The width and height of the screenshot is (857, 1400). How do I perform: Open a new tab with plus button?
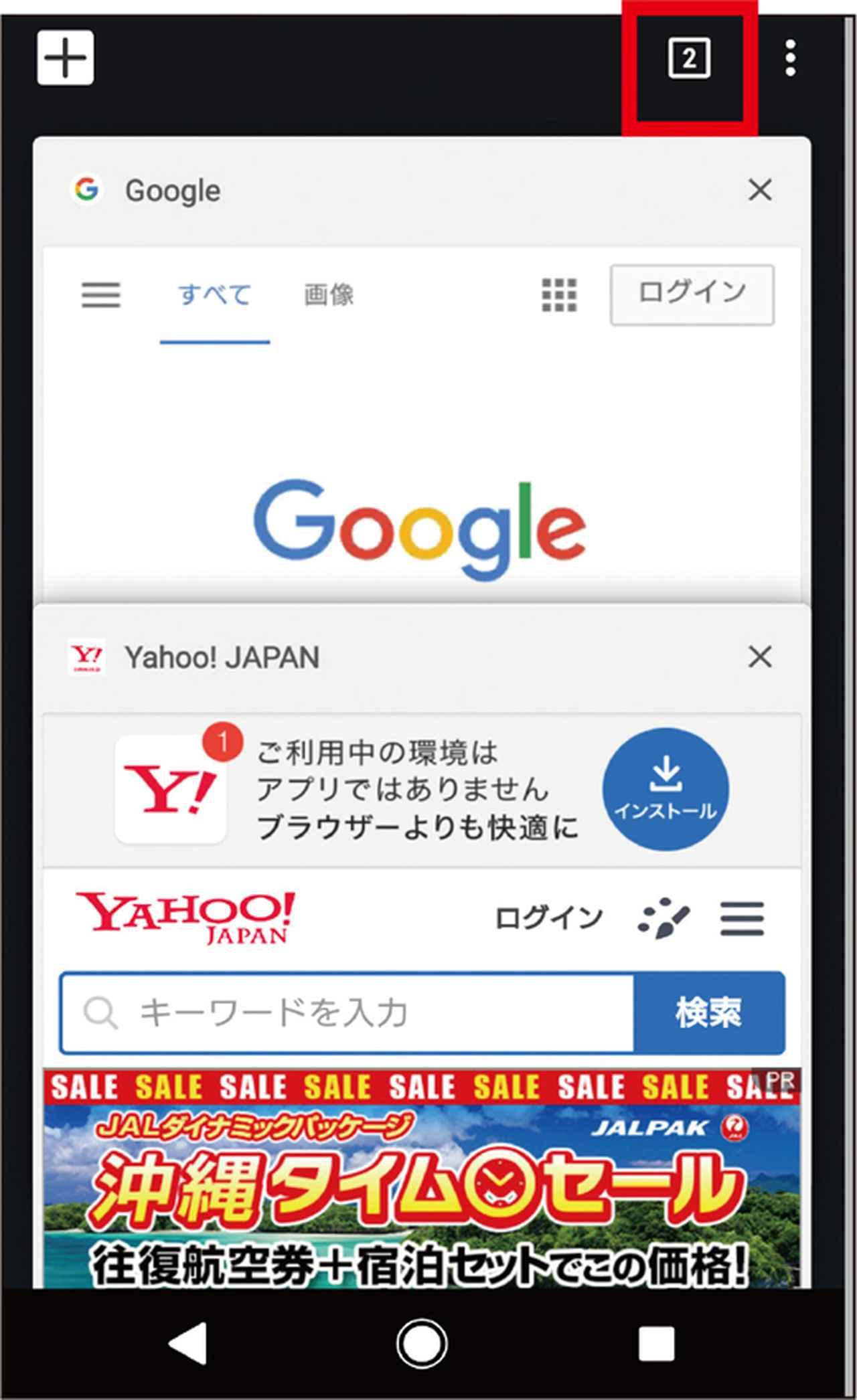(x=65, y=58)
